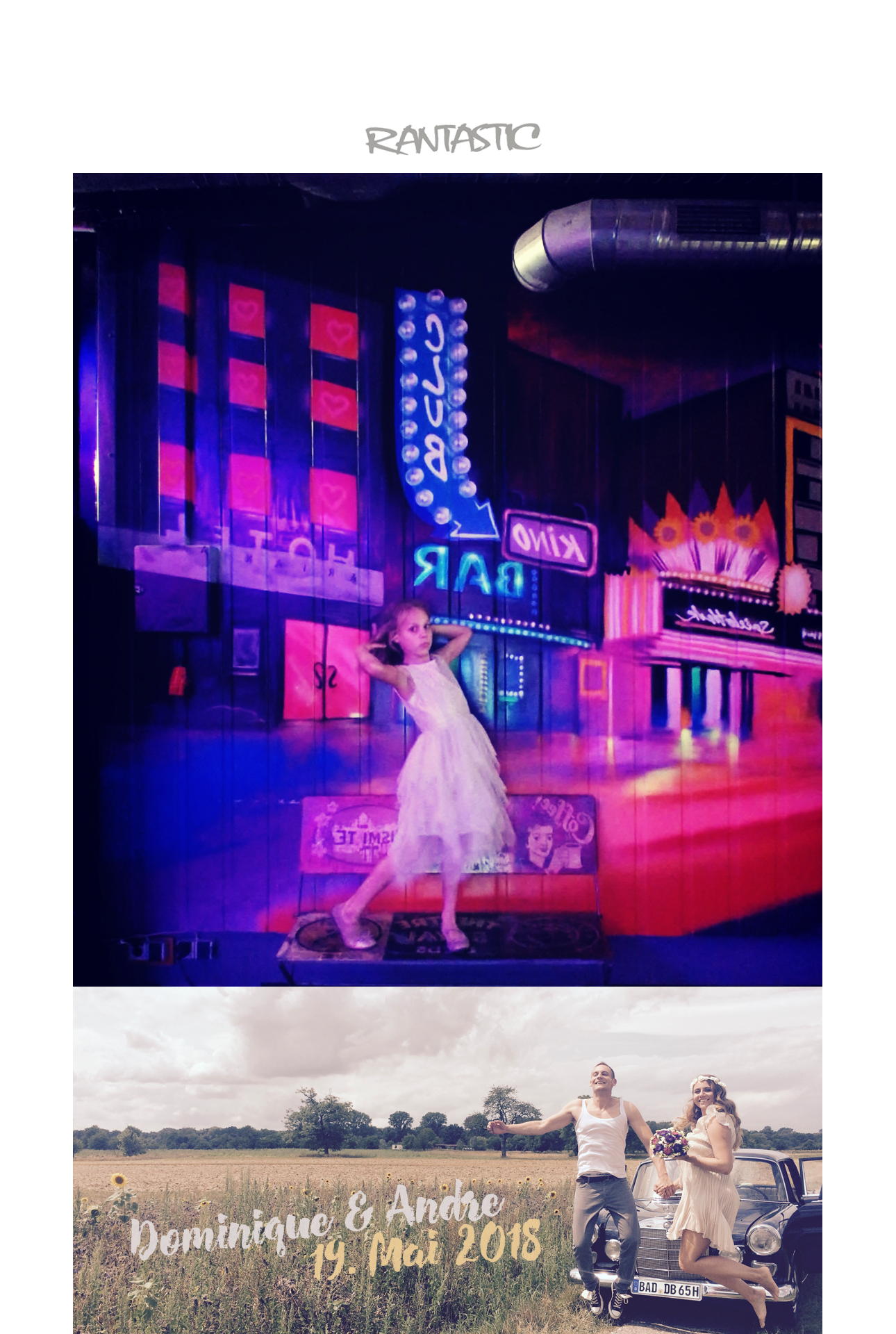Open the Dominique & Andre wedding image
Image resolution: width=896 pixels, height=1334 pixels.
pos(447,1160)
